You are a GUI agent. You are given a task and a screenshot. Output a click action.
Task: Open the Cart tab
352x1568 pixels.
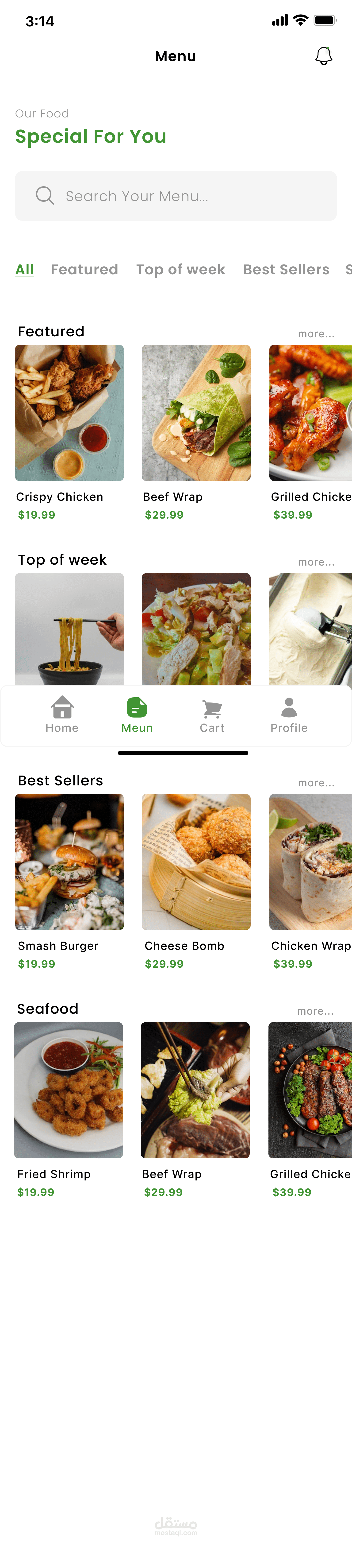[212, 715]
